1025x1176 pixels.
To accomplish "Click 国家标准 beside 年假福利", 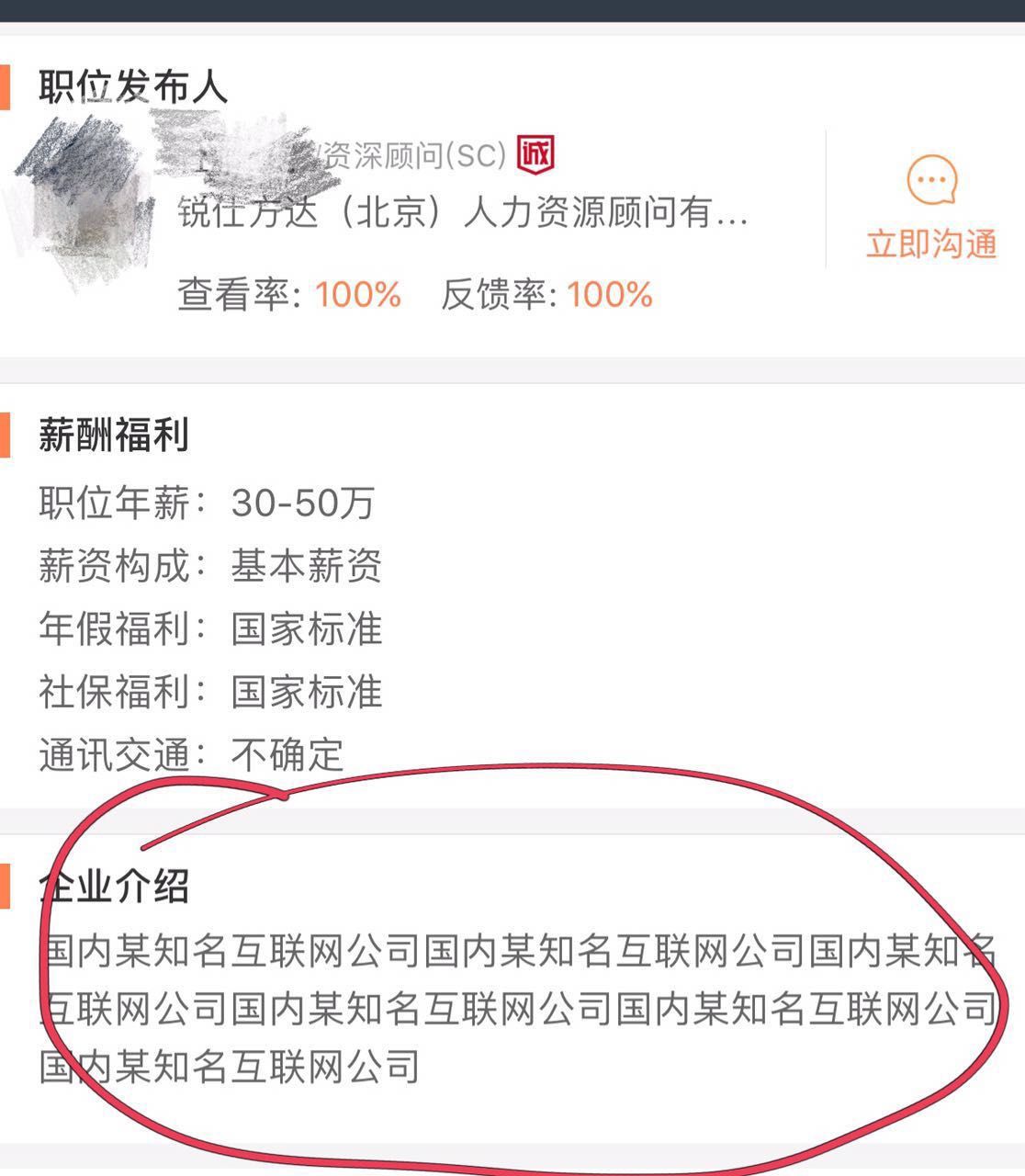I will pos(307,629).
